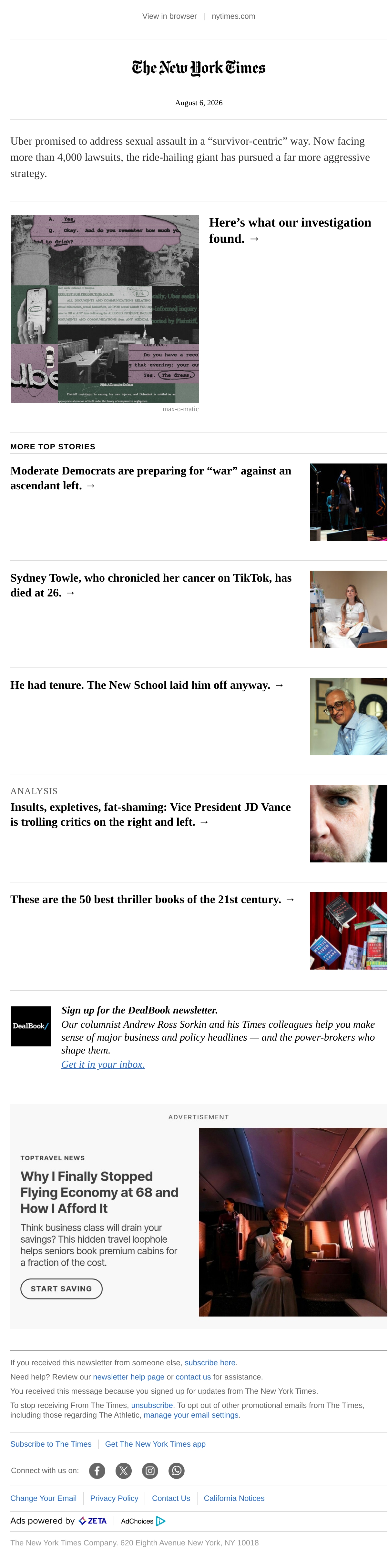Image resolution: width=388 pixels, height=1568 pixels.
Task: Read the Uber investigation findings
Action: click(290, 230)
